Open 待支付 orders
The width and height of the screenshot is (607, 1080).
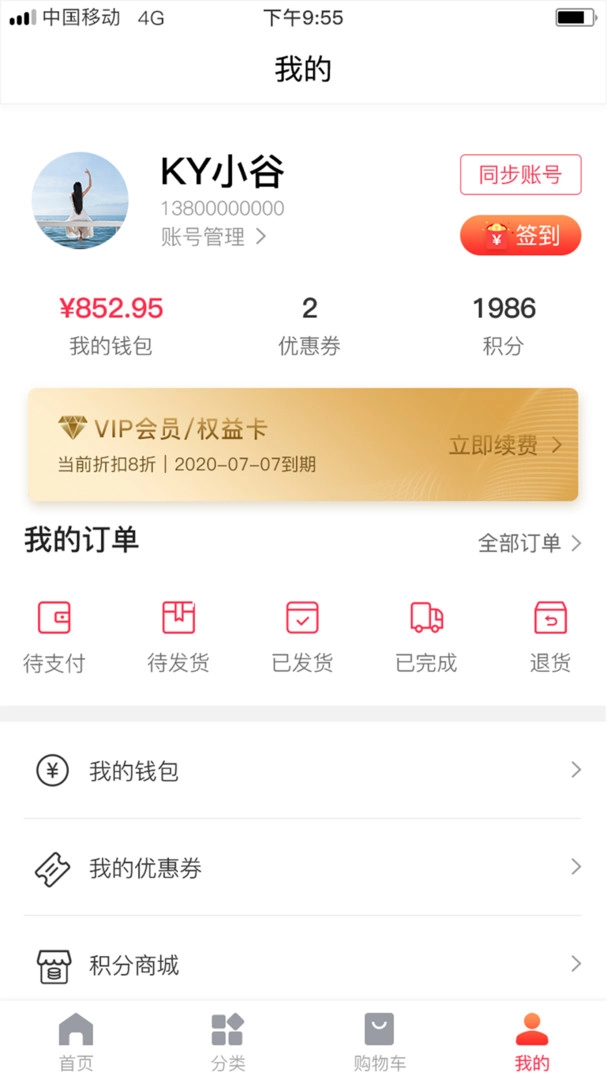click(54, 636)
